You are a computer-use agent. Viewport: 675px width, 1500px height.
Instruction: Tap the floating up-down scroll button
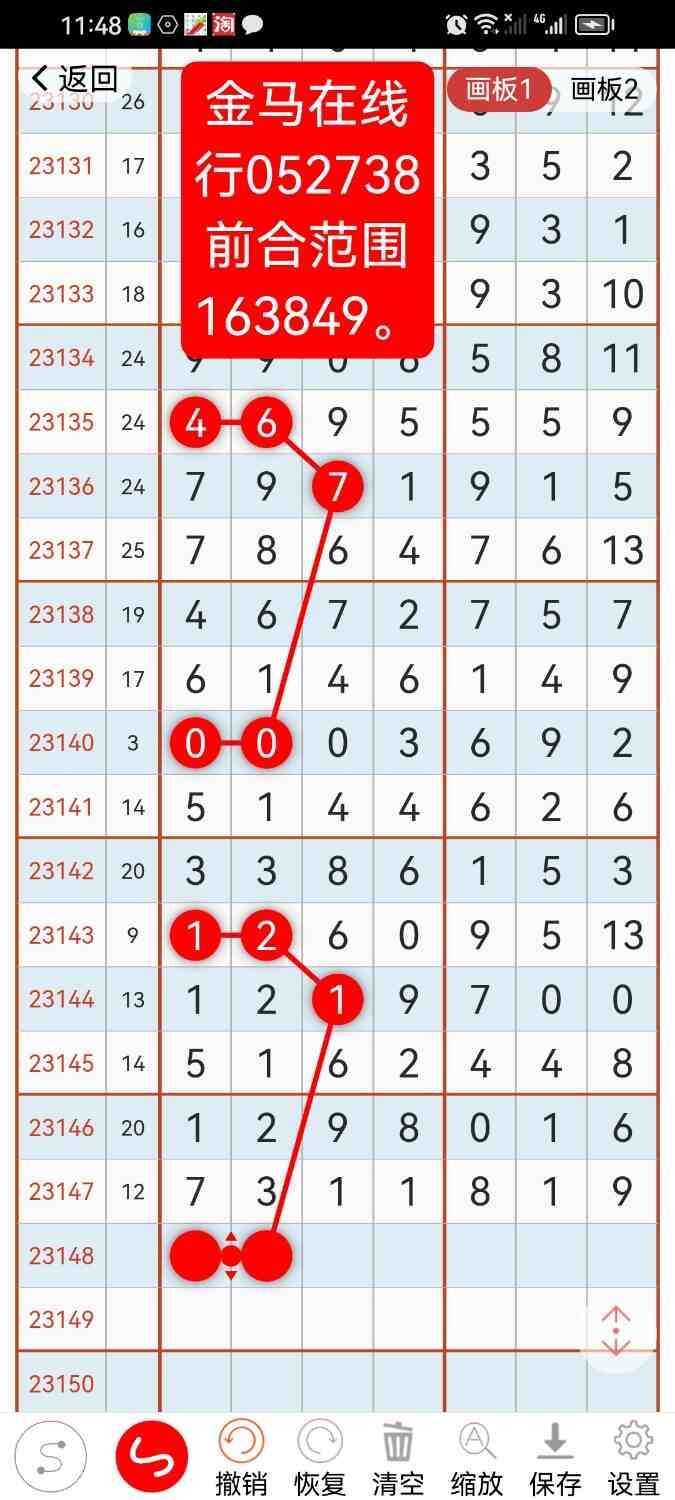(616, 1331)
